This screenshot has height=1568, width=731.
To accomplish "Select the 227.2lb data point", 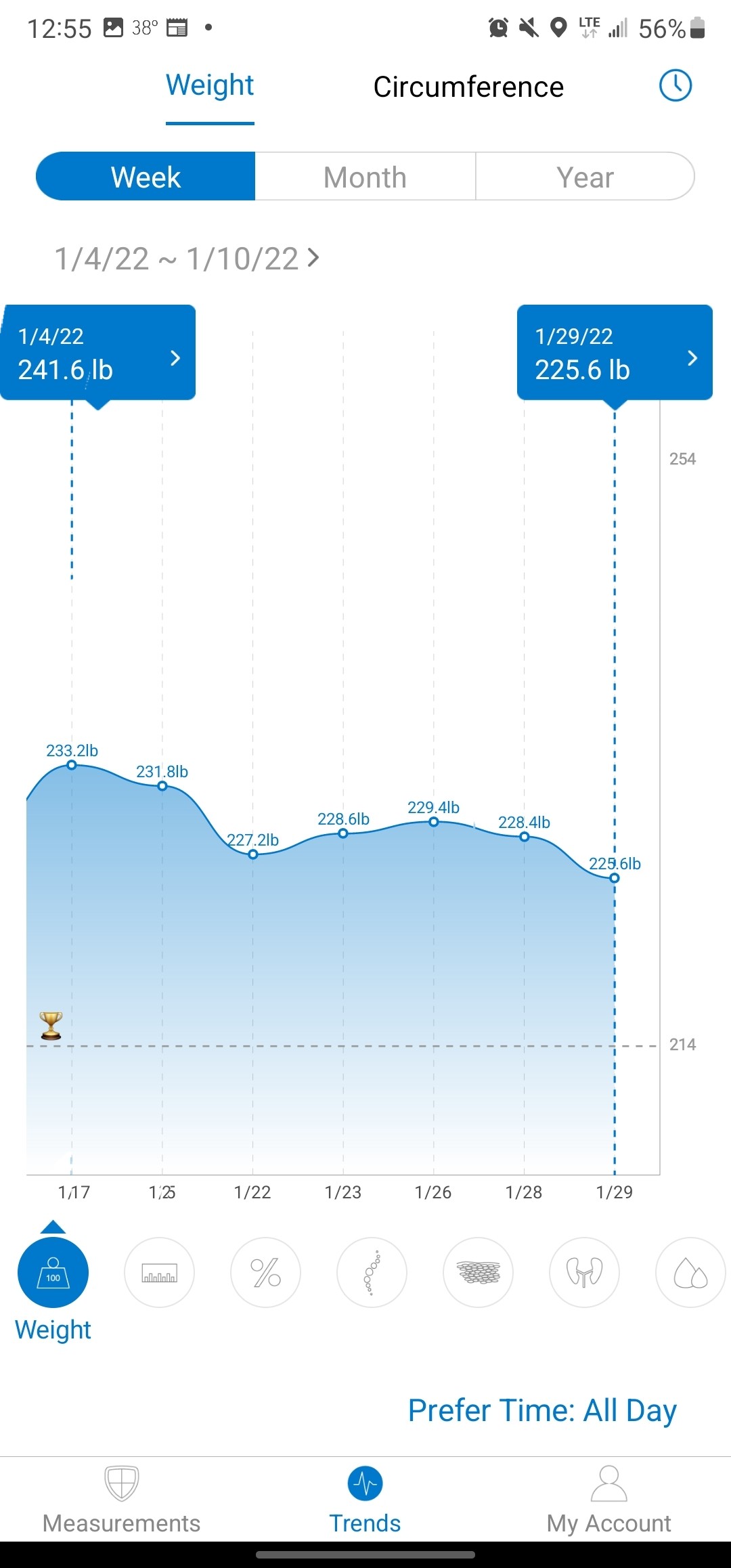I will click(253, 854).
